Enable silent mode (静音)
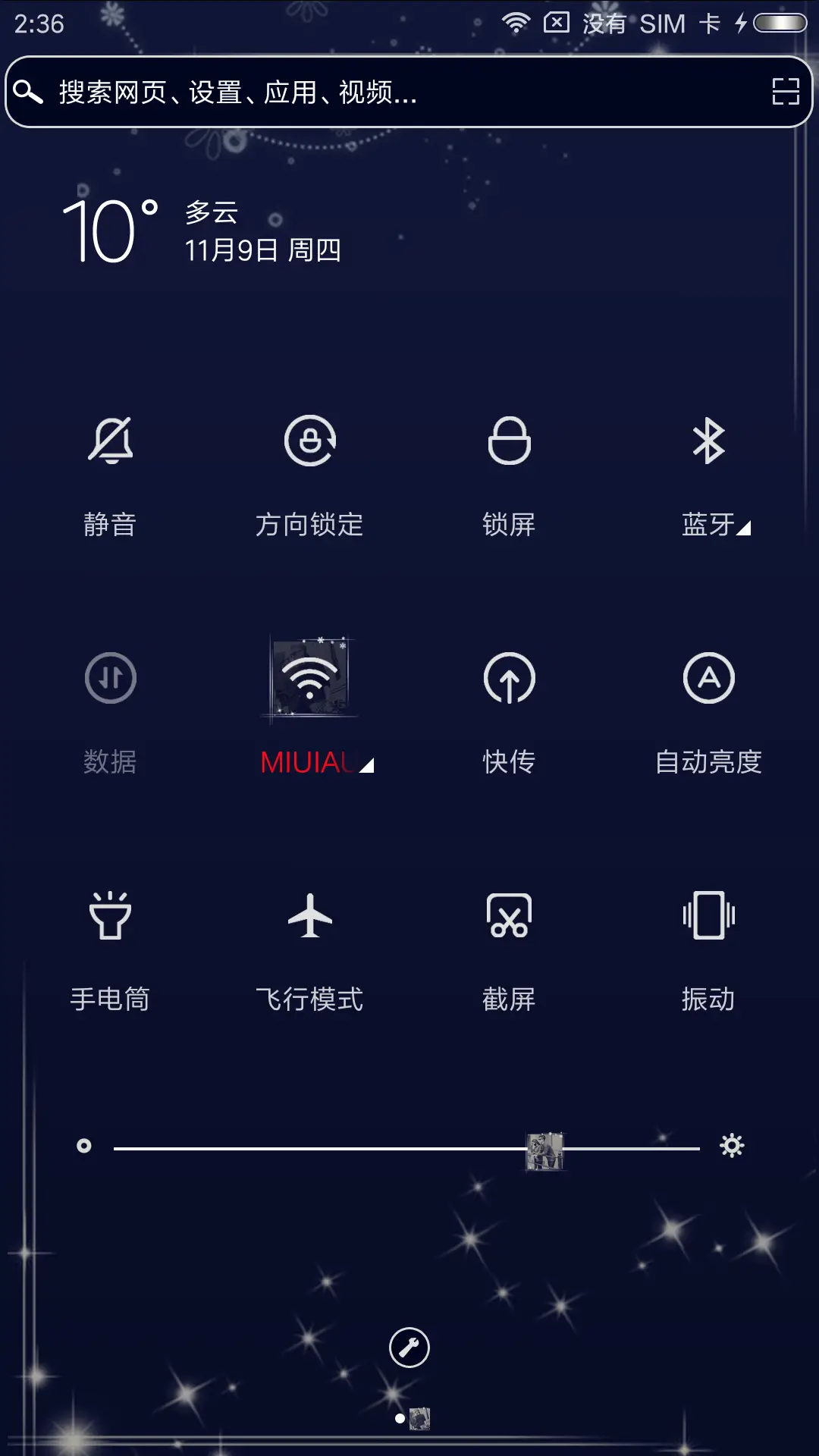Image resolution: width=819 pixels, height=1456 pixels. (x=110, y=470)
